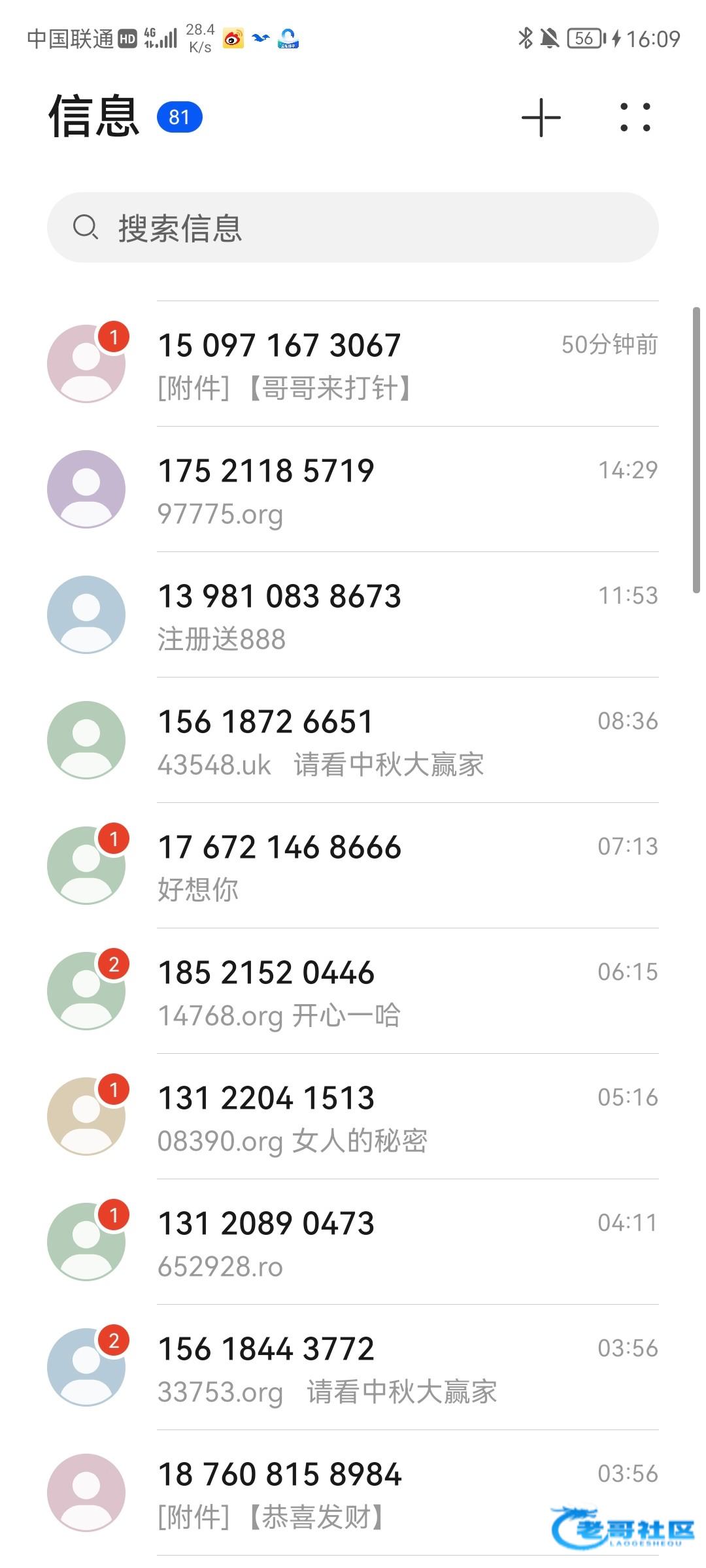
Task: Compose a new message with plus icon
Action: tap(541, 118)
